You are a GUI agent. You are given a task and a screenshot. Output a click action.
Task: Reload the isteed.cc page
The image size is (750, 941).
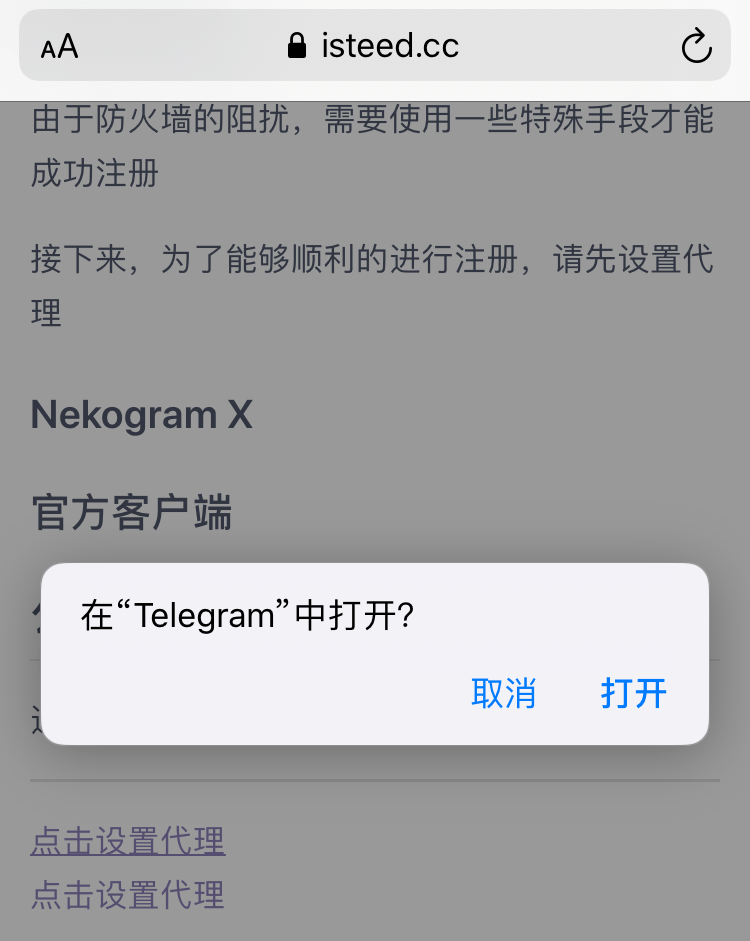pyautogui.click(x=695, y=46)
